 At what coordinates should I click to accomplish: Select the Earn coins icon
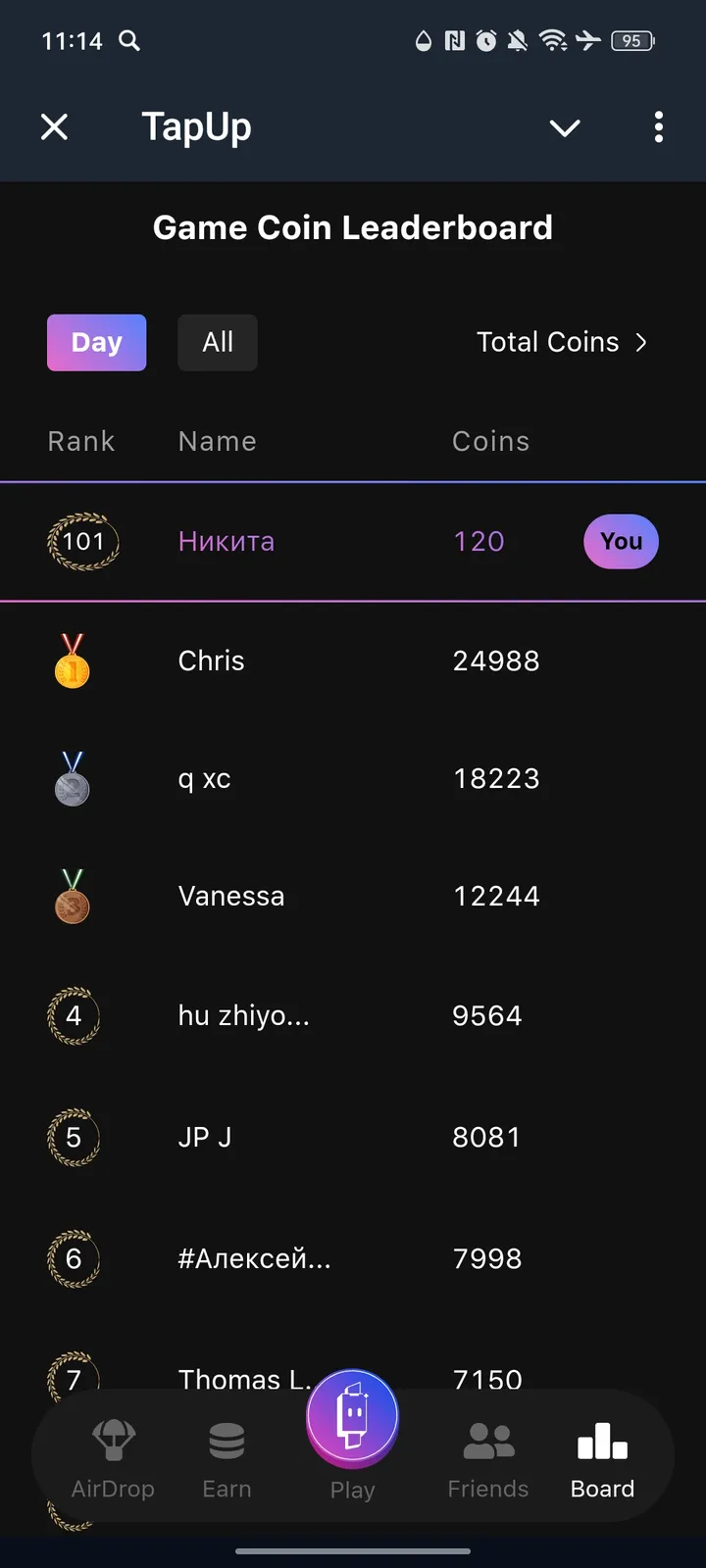[227, 1441]
